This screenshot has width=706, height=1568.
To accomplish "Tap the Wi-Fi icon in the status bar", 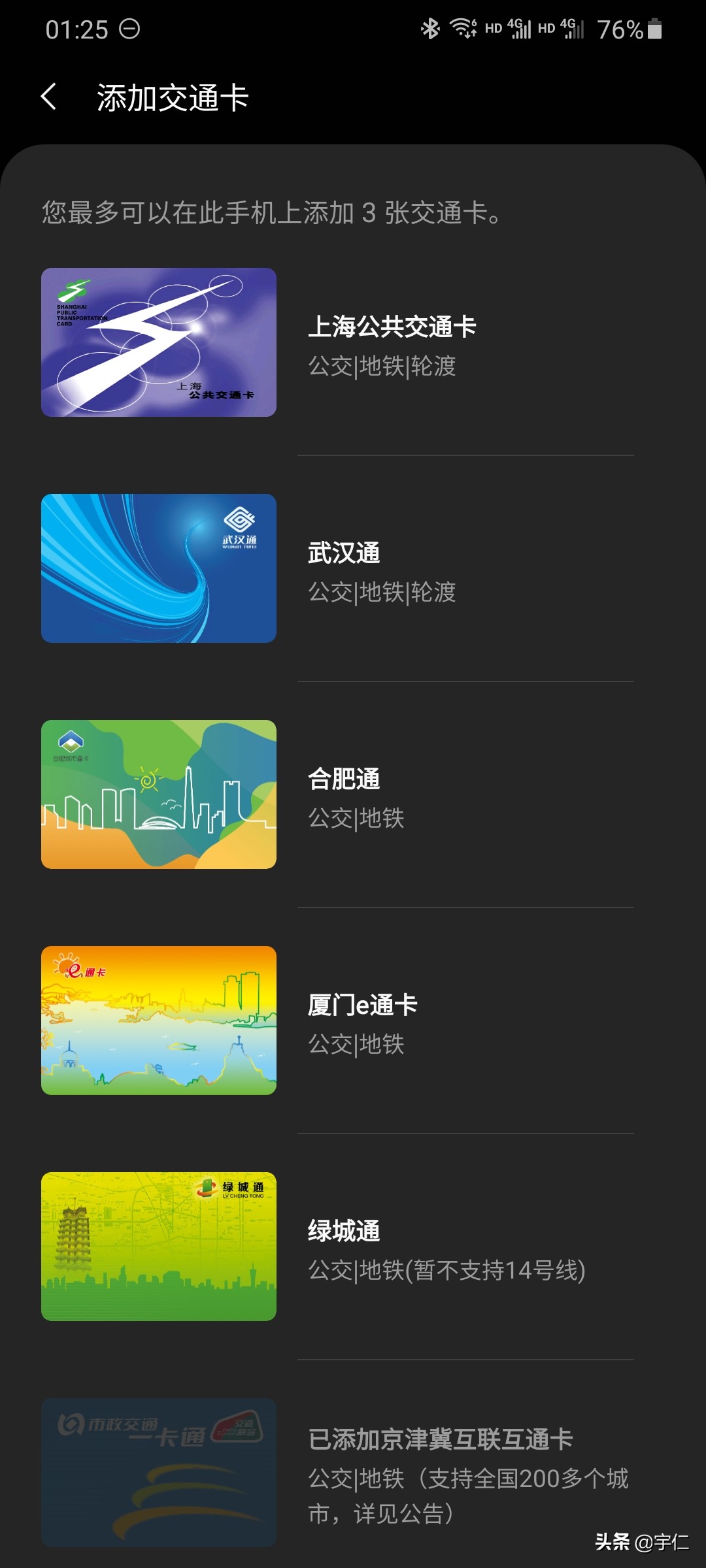I will [x=462, y=27].
